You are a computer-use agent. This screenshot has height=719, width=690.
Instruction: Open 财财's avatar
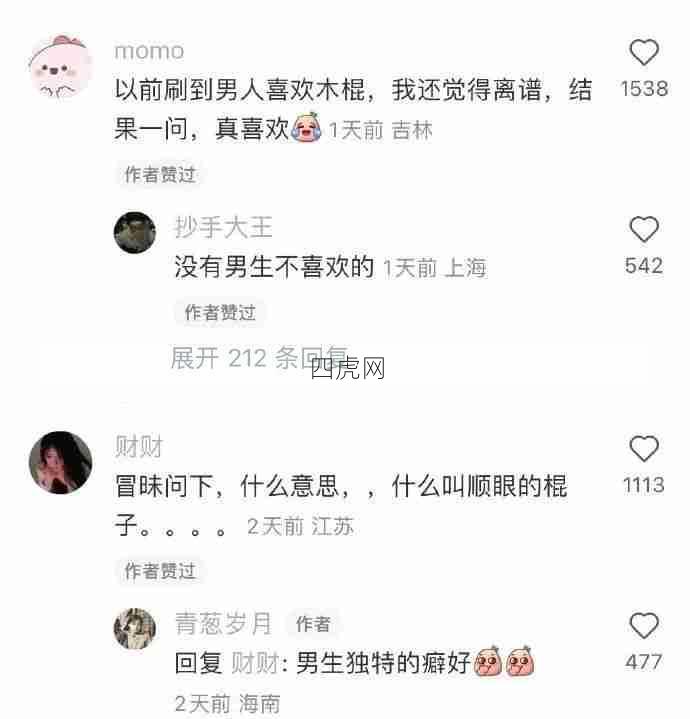pos(61,462)
